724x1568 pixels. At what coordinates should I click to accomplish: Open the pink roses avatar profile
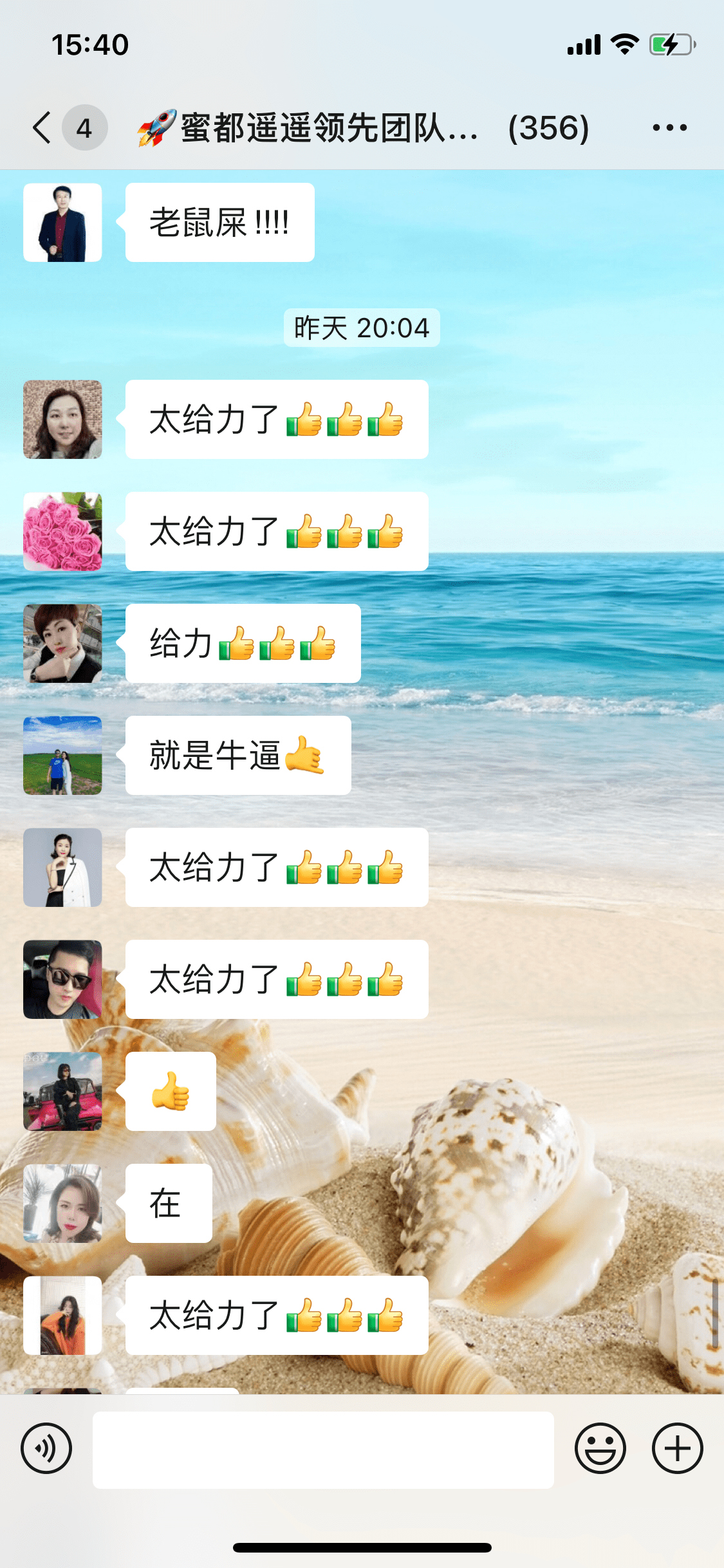point(62,532)
